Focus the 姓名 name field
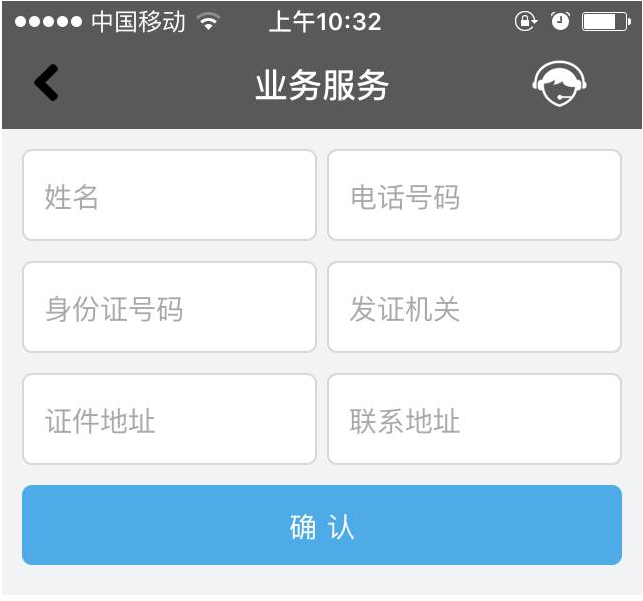643x601 pixels. coord(169,196)
